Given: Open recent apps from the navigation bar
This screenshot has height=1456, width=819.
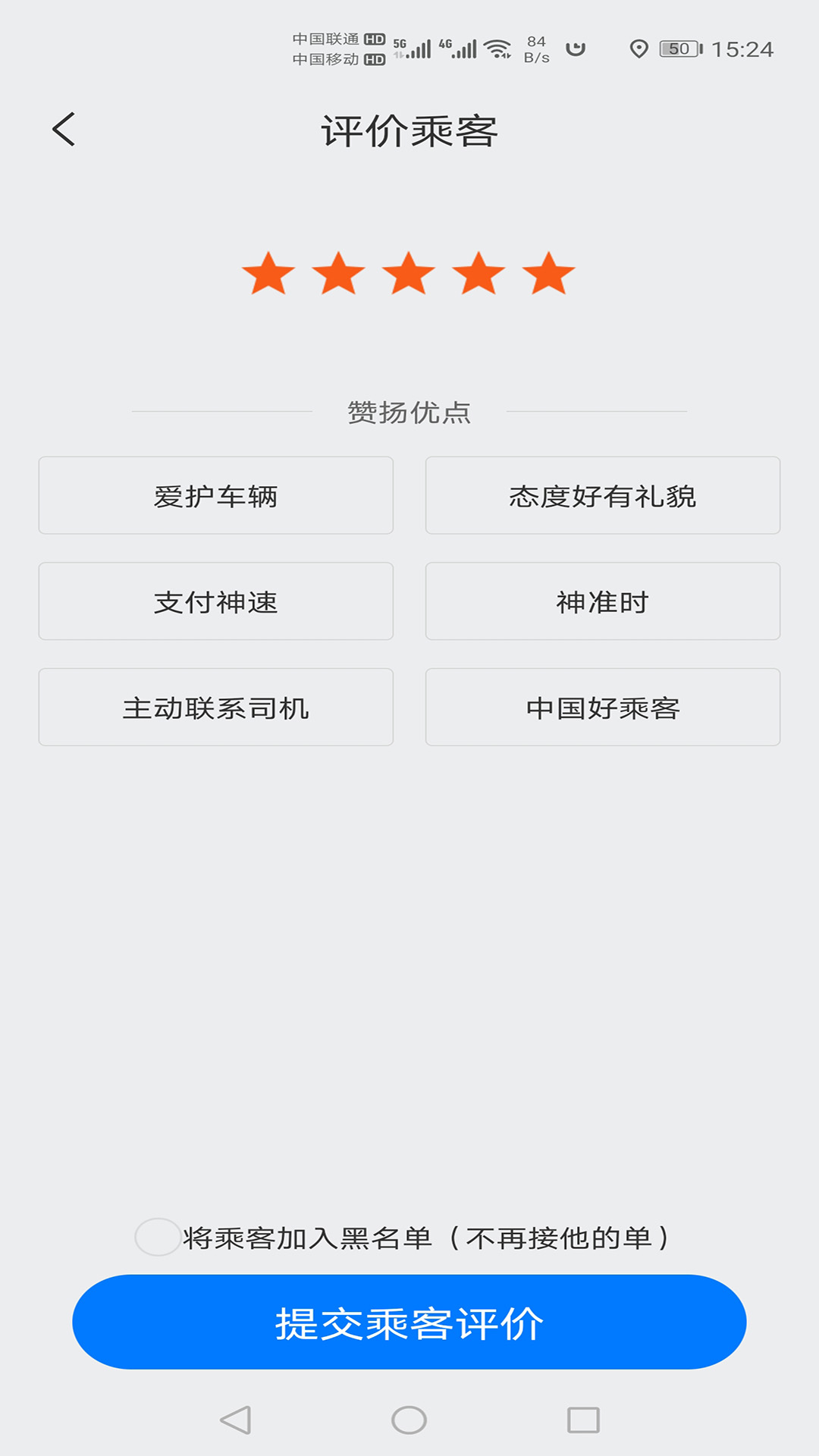Looking at the screenshot, I should tap(583, 1420).
